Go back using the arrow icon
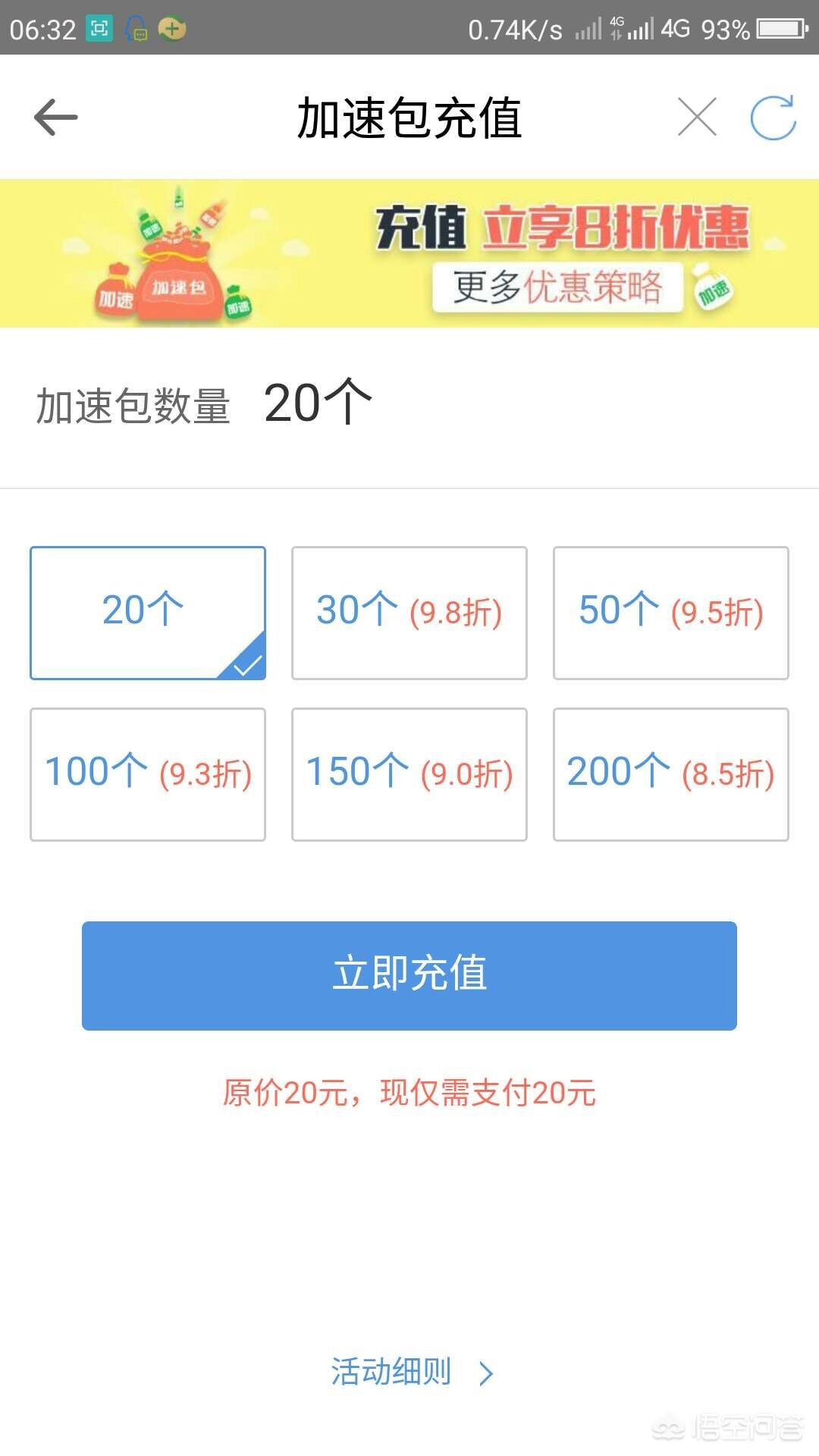 [56, 118]
